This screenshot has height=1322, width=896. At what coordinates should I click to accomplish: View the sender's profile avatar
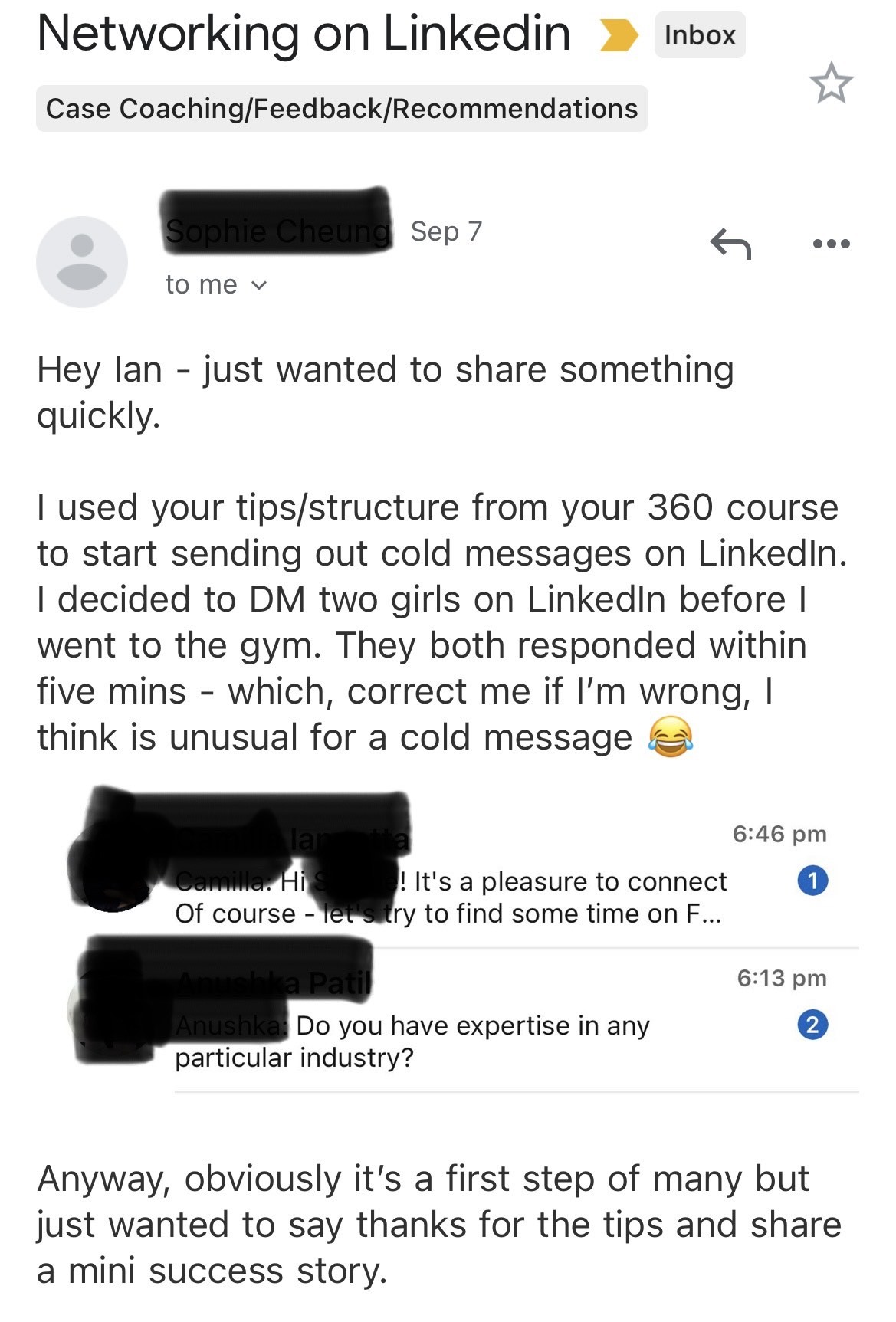82,262
